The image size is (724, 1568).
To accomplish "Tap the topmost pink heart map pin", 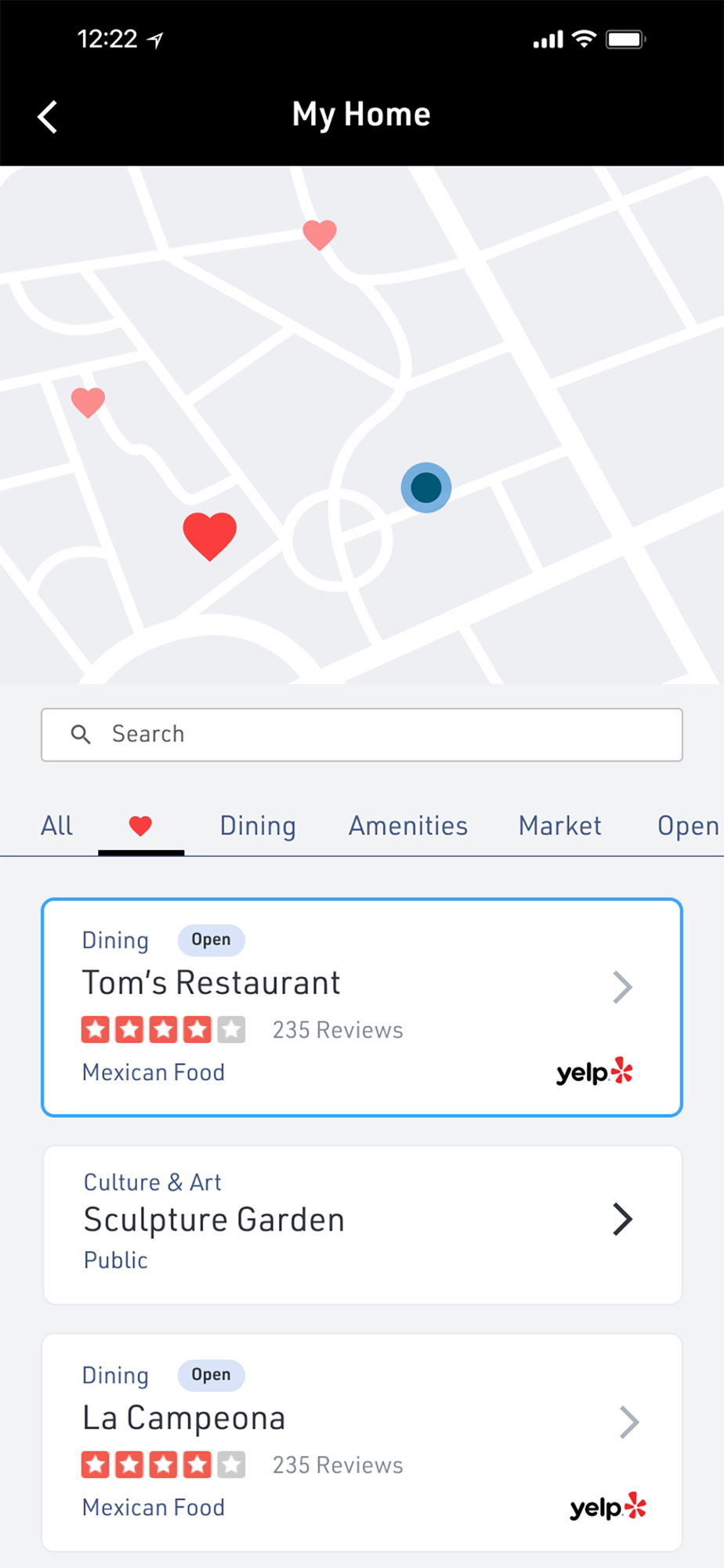I will pyautogui.click(x=320, y=234).
